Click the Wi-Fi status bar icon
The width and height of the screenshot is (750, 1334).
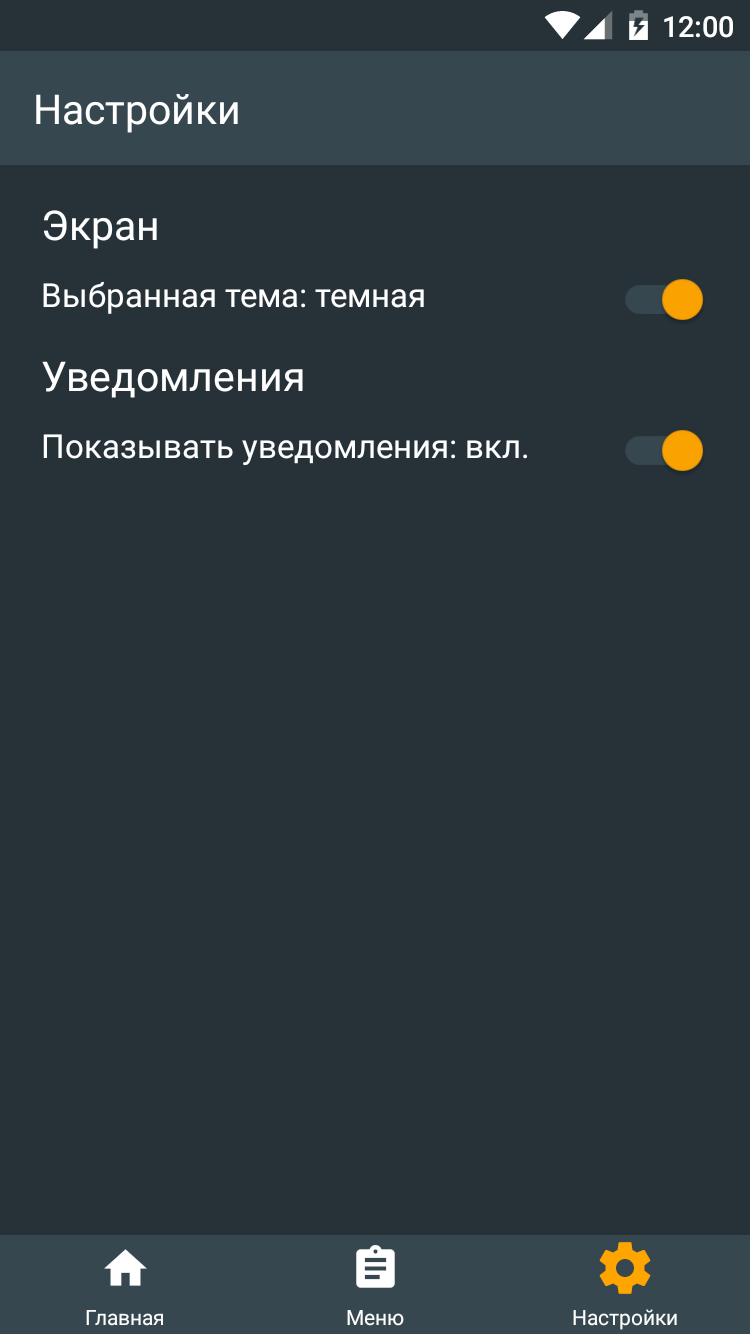562,26
